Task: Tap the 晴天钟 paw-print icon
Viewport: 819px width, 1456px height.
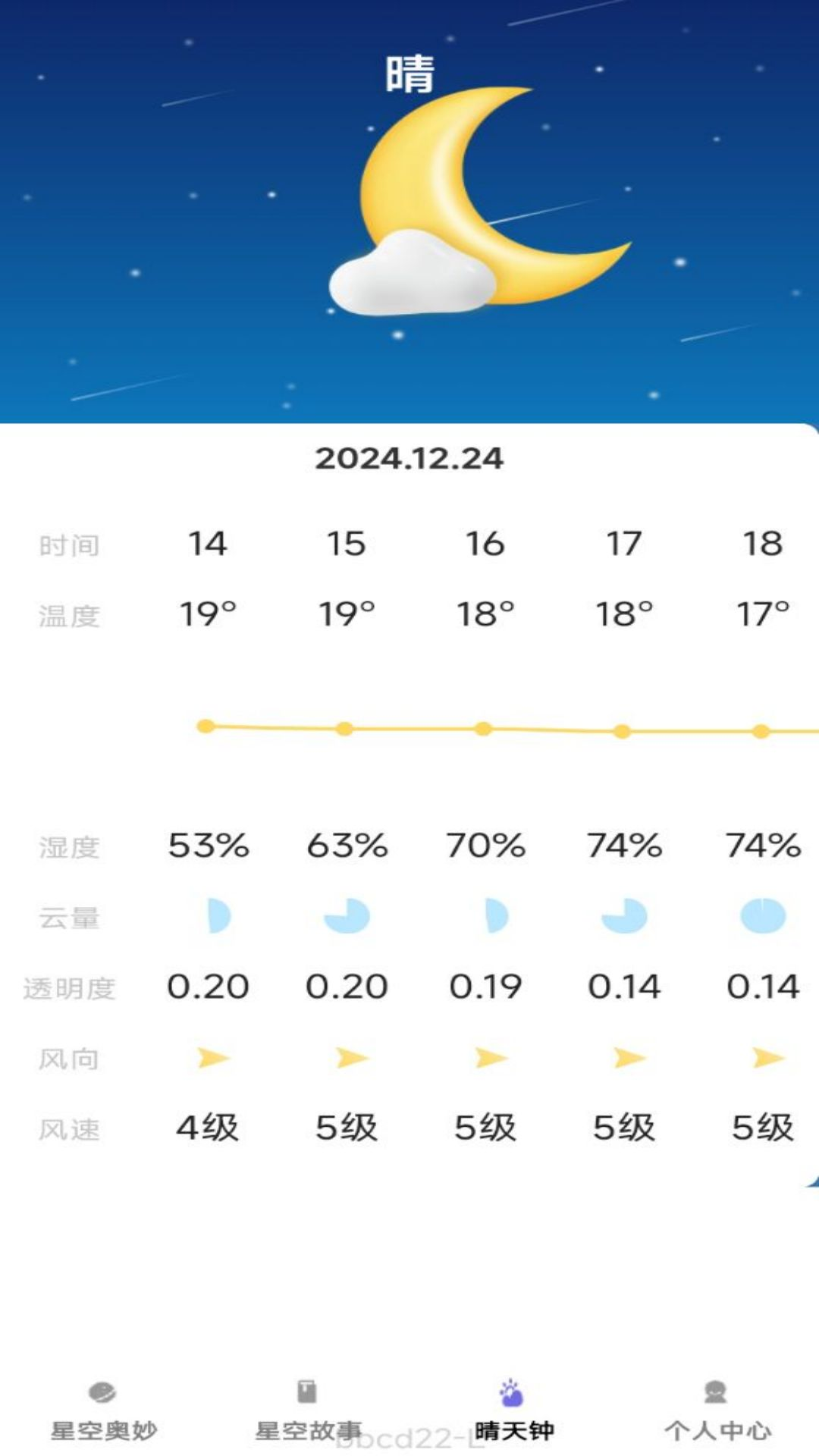Action: [512, 1392]
